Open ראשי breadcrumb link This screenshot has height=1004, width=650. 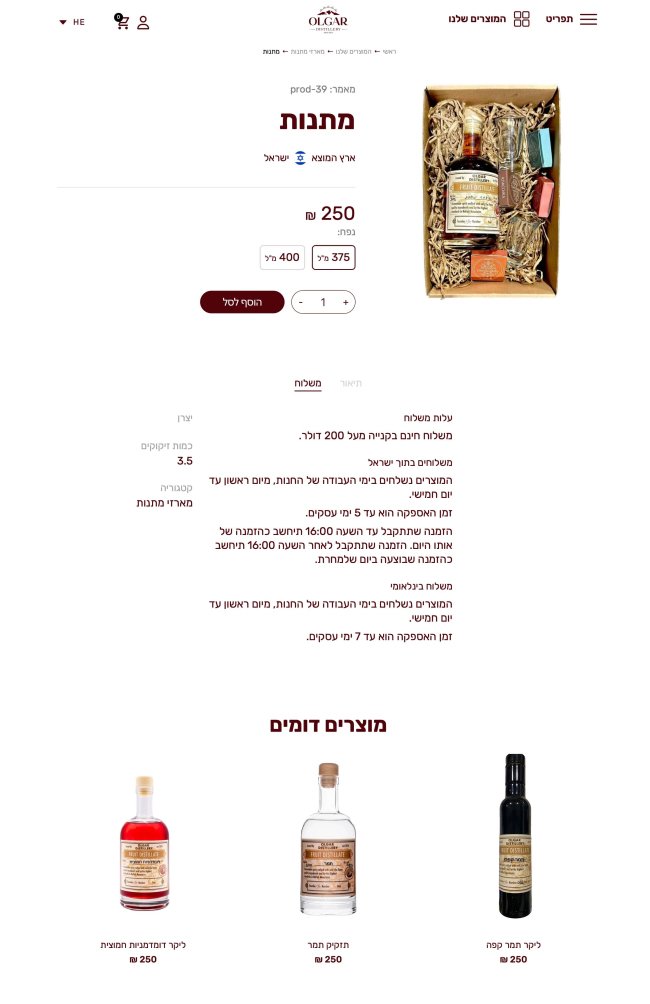point(388,51)
